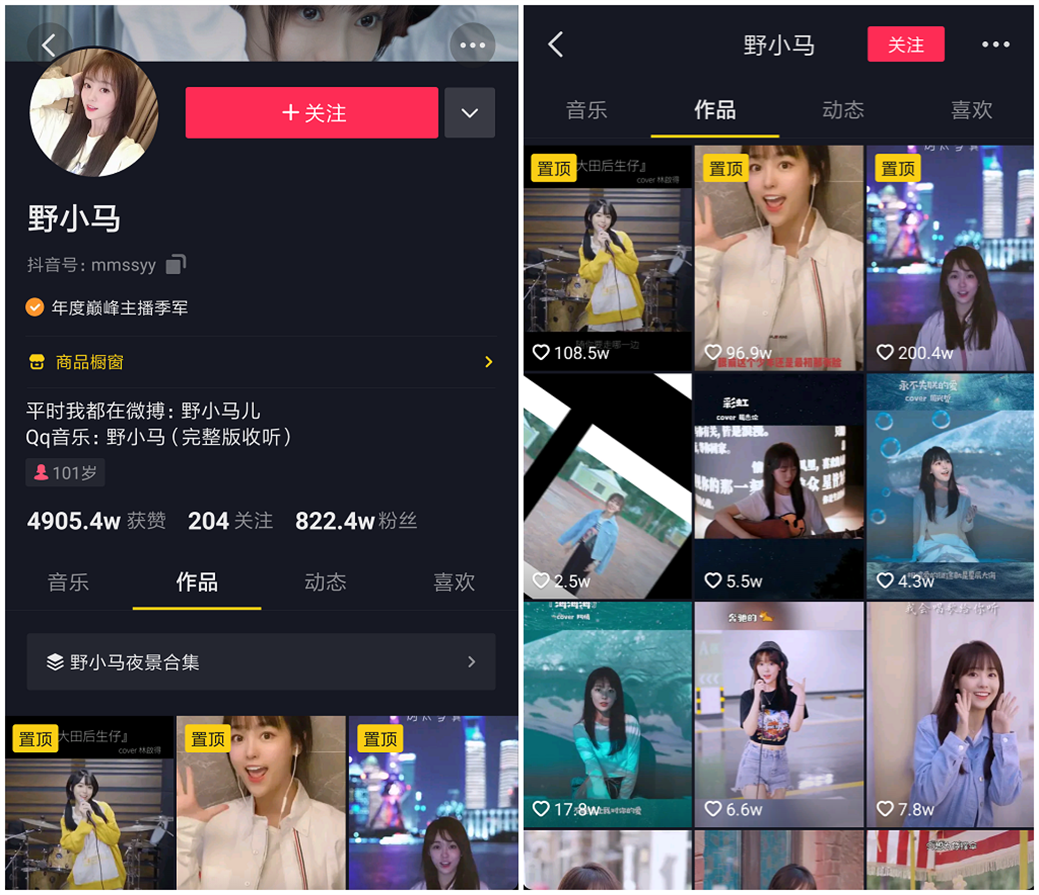This screenshot has height=895, width=1039.
Task: Open the video with 6.6w likes
Action: (778, 714)
